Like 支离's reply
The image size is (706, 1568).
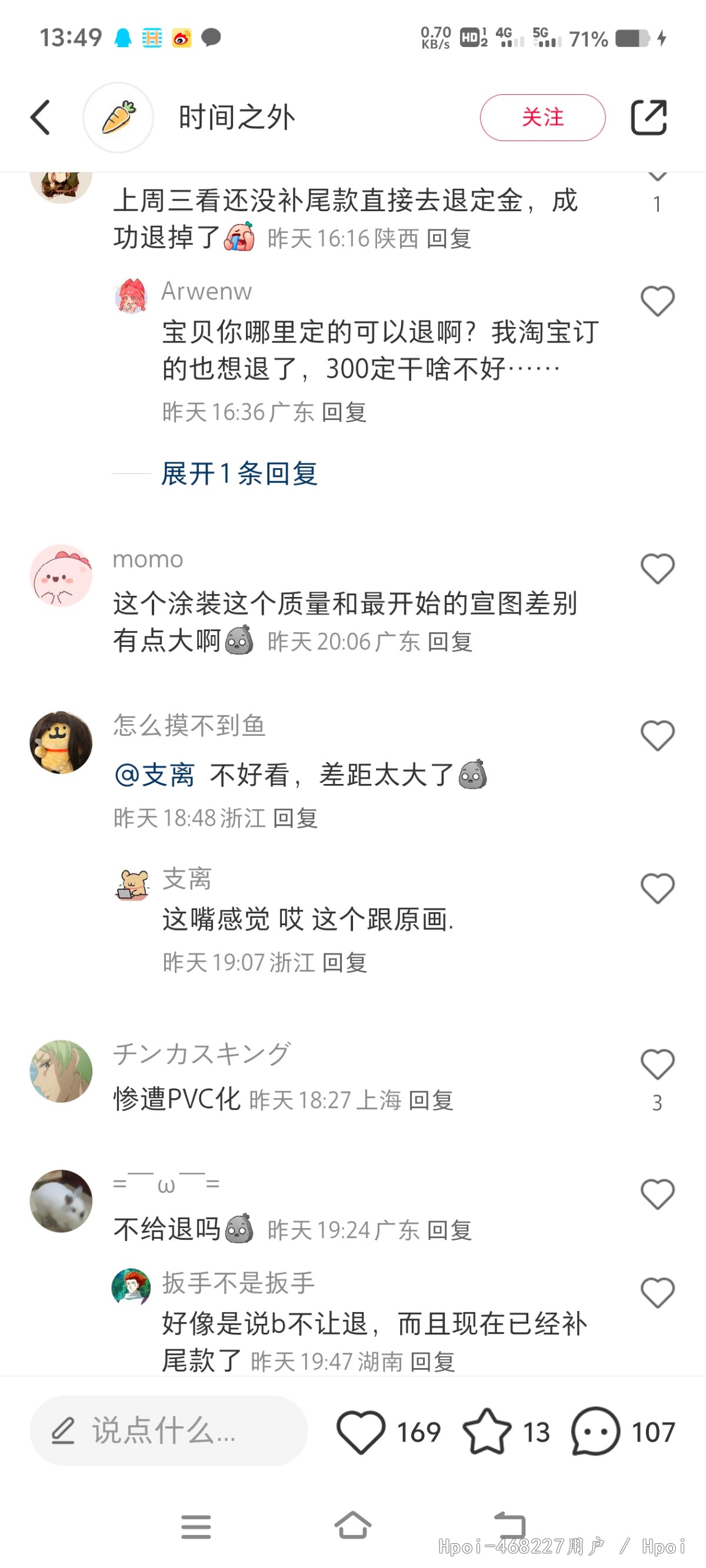[x=657, y=888]
